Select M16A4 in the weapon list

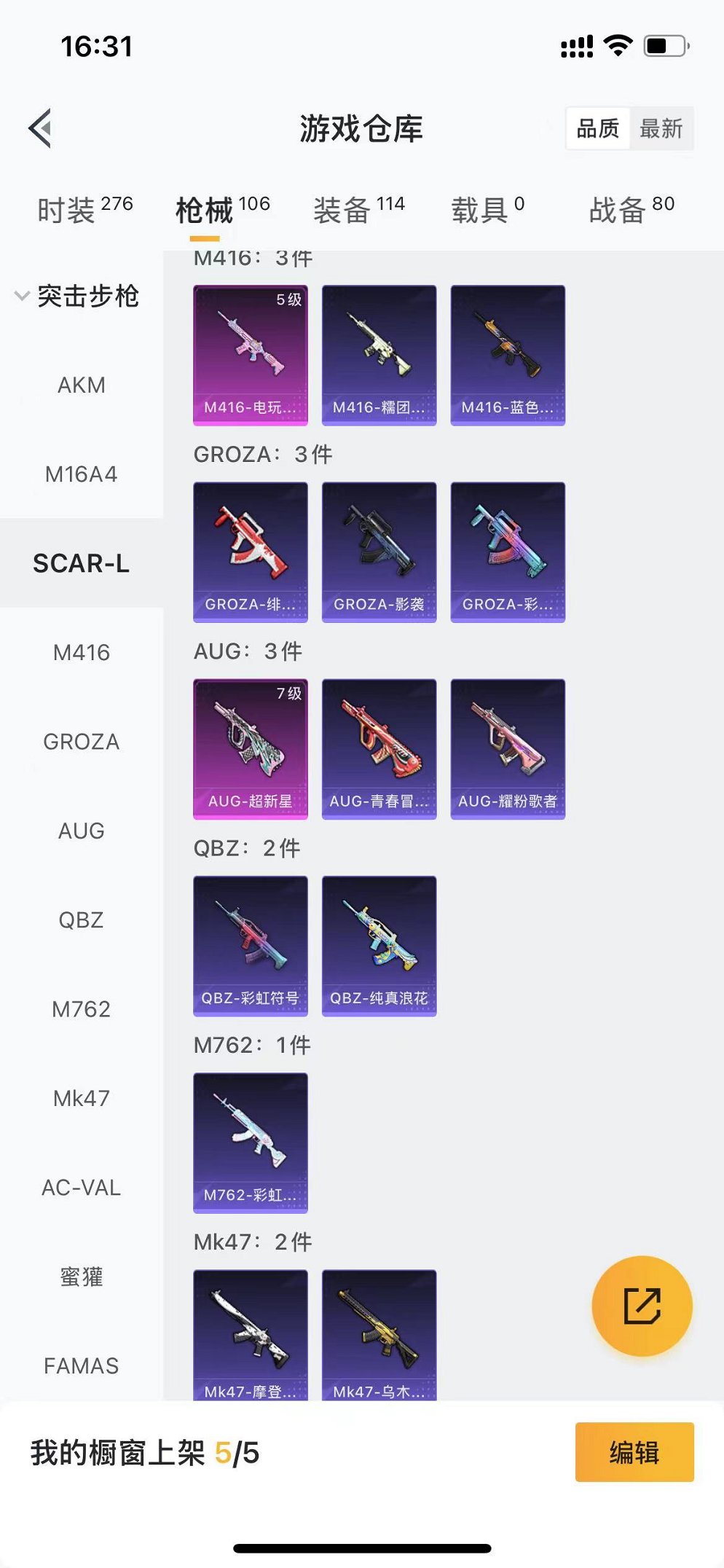tap(82, 474)
